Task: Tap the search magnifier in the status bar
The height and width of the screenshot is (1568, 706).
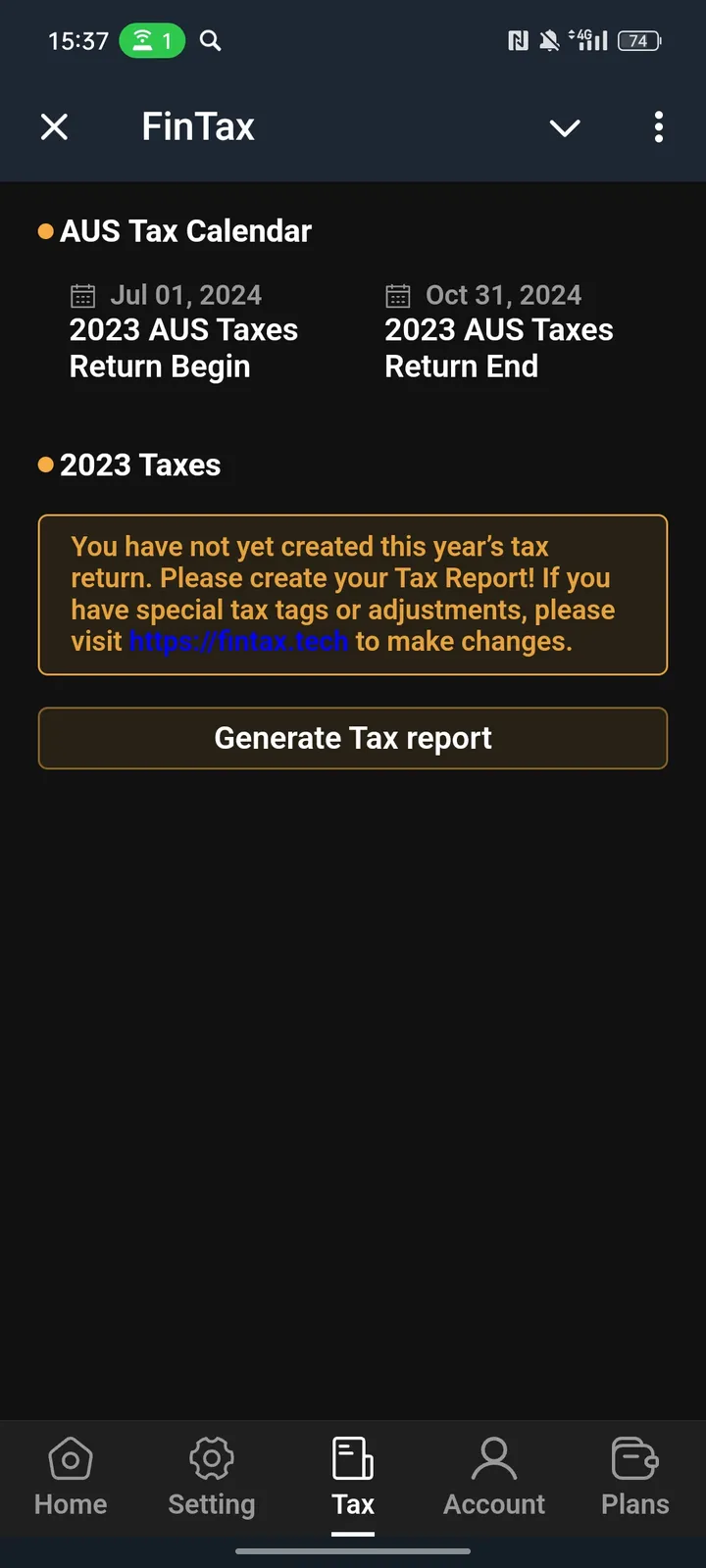Action: pyautogui.click(x=210, y=41)
